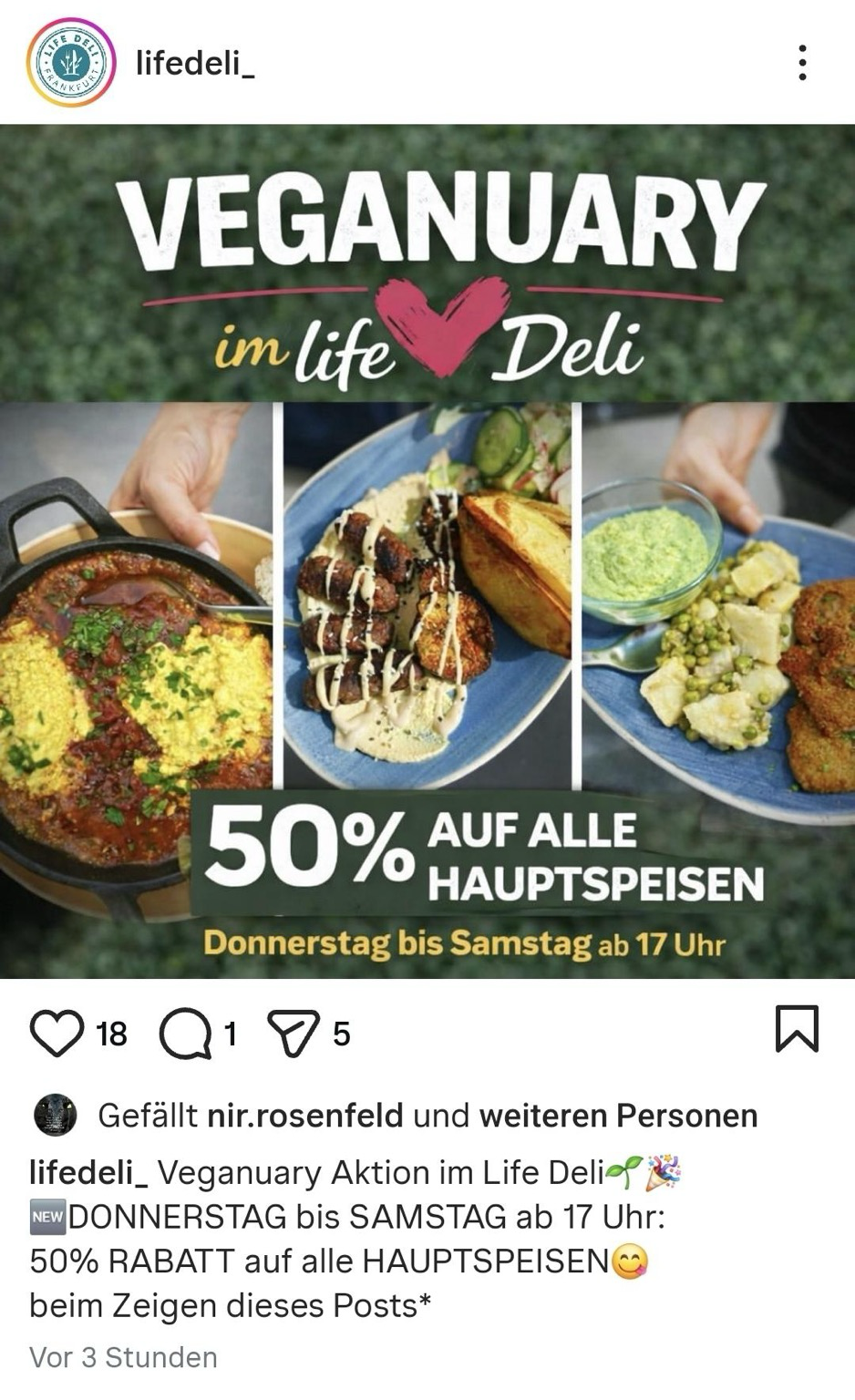Open the Veganuary post image
Image resolution: width=855 pixels, height=1400 pixels.
click(427, 551)
